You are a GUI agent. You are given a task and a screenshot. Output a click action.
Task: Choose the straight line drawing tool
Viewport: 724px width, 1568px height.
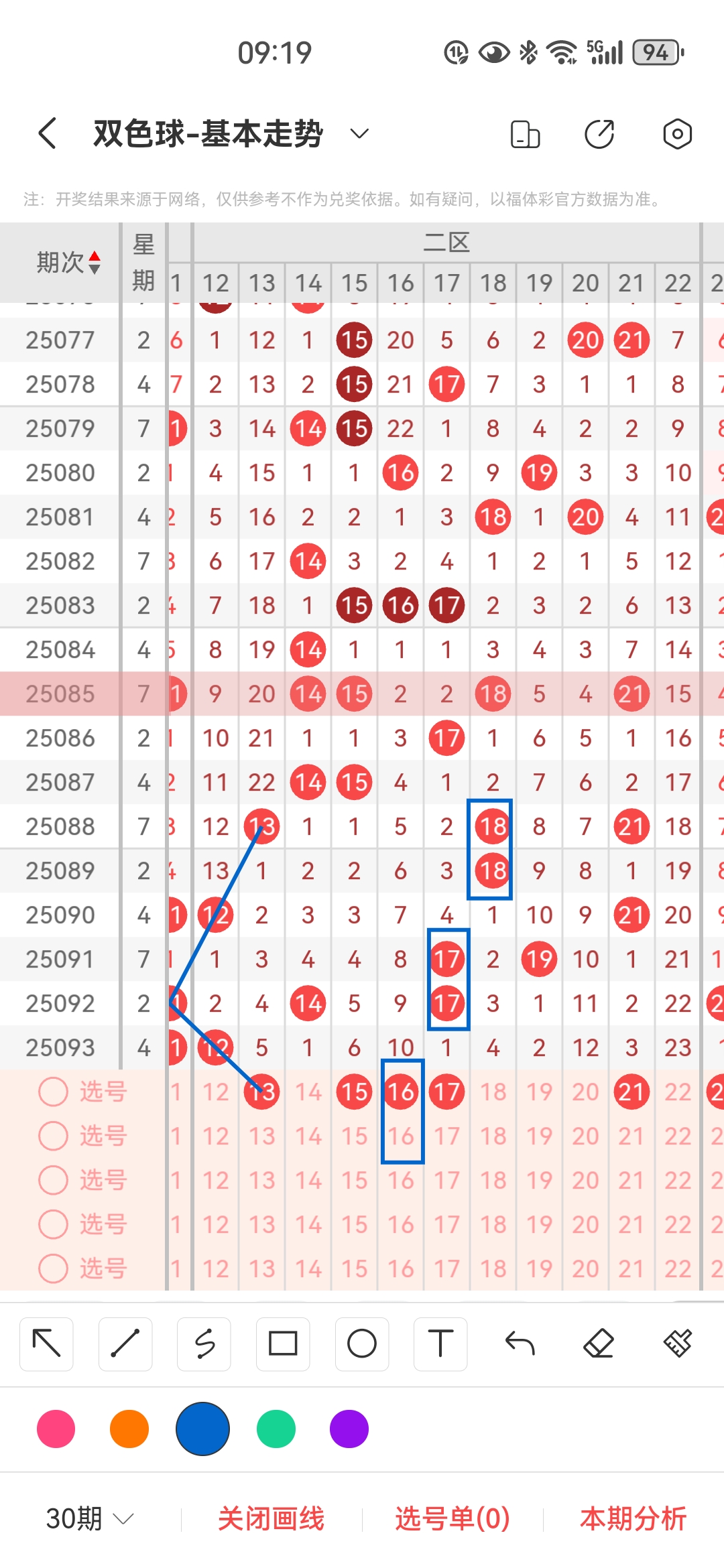125,1344
